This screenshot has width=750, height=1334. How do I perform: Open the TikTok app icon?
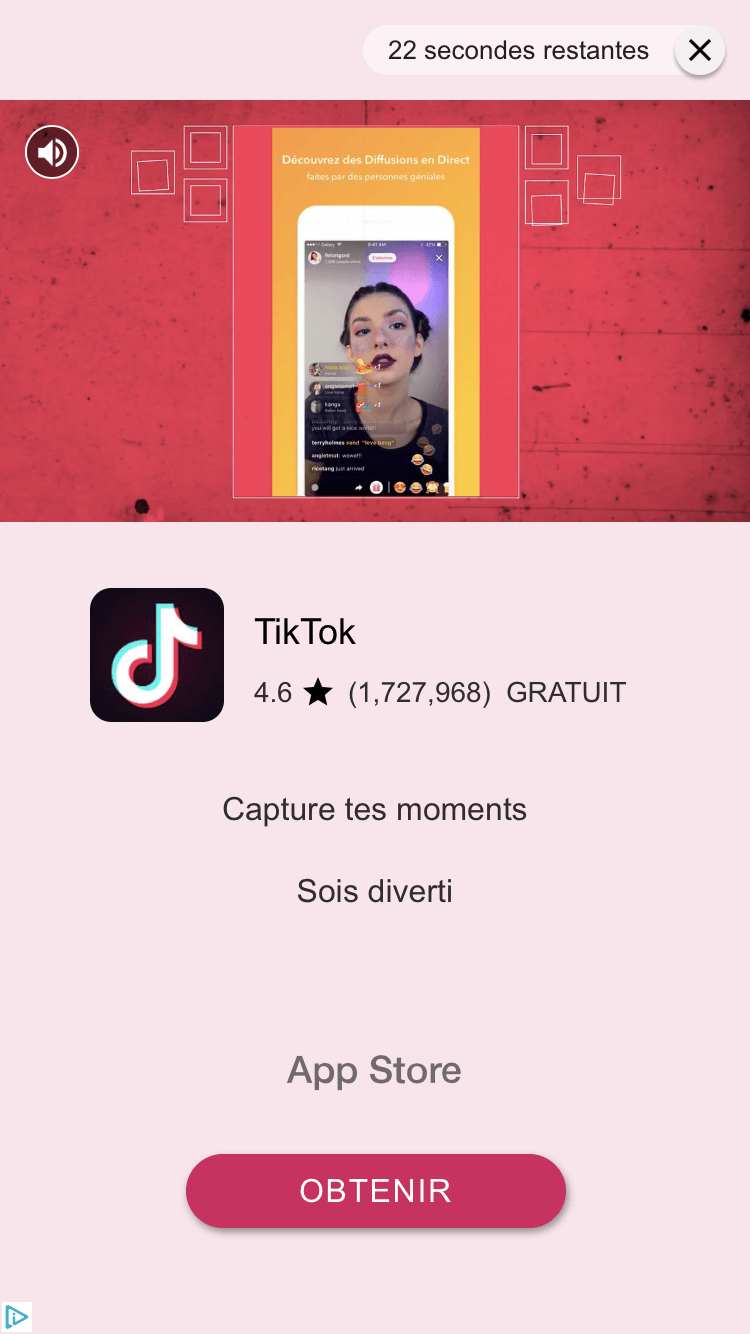157,655
